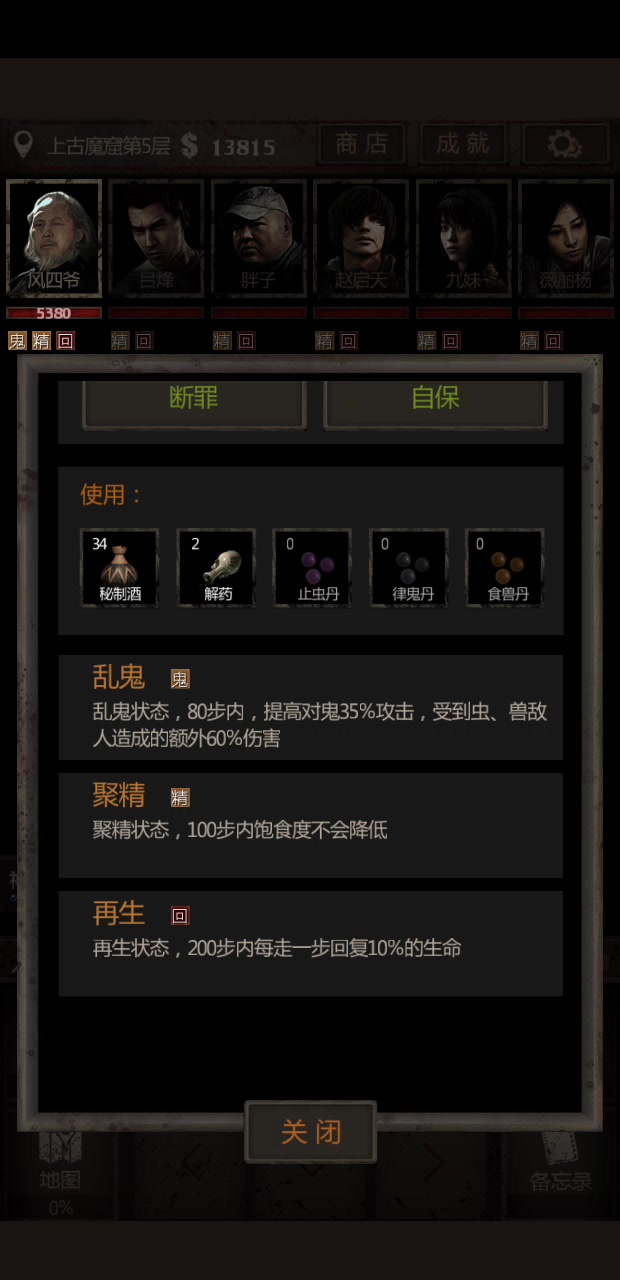Open the 商店 shop
Screen dimensions: 620x1280
click(362, 144)
